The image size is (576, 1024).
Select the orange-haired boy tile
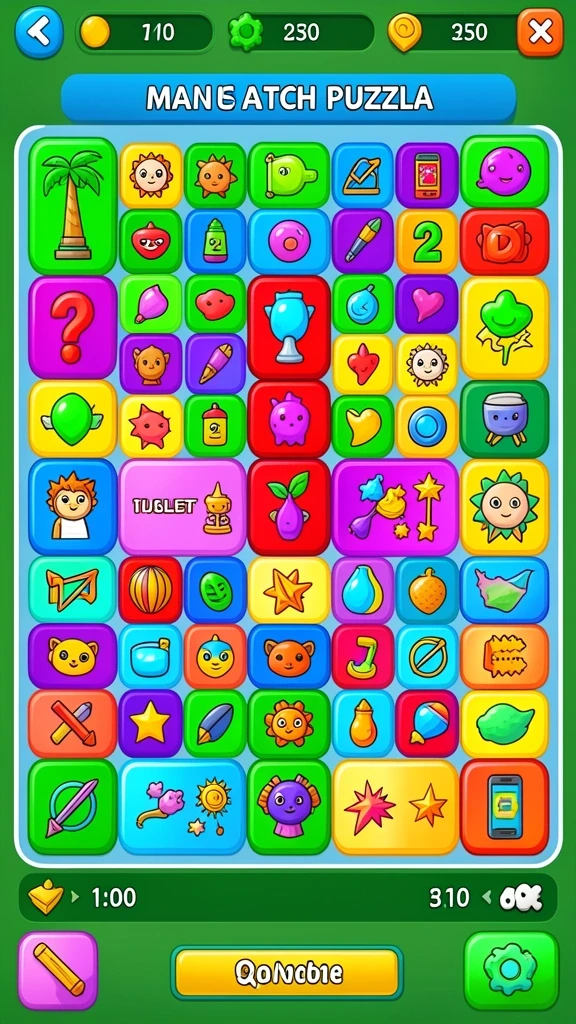click(72, 507)
